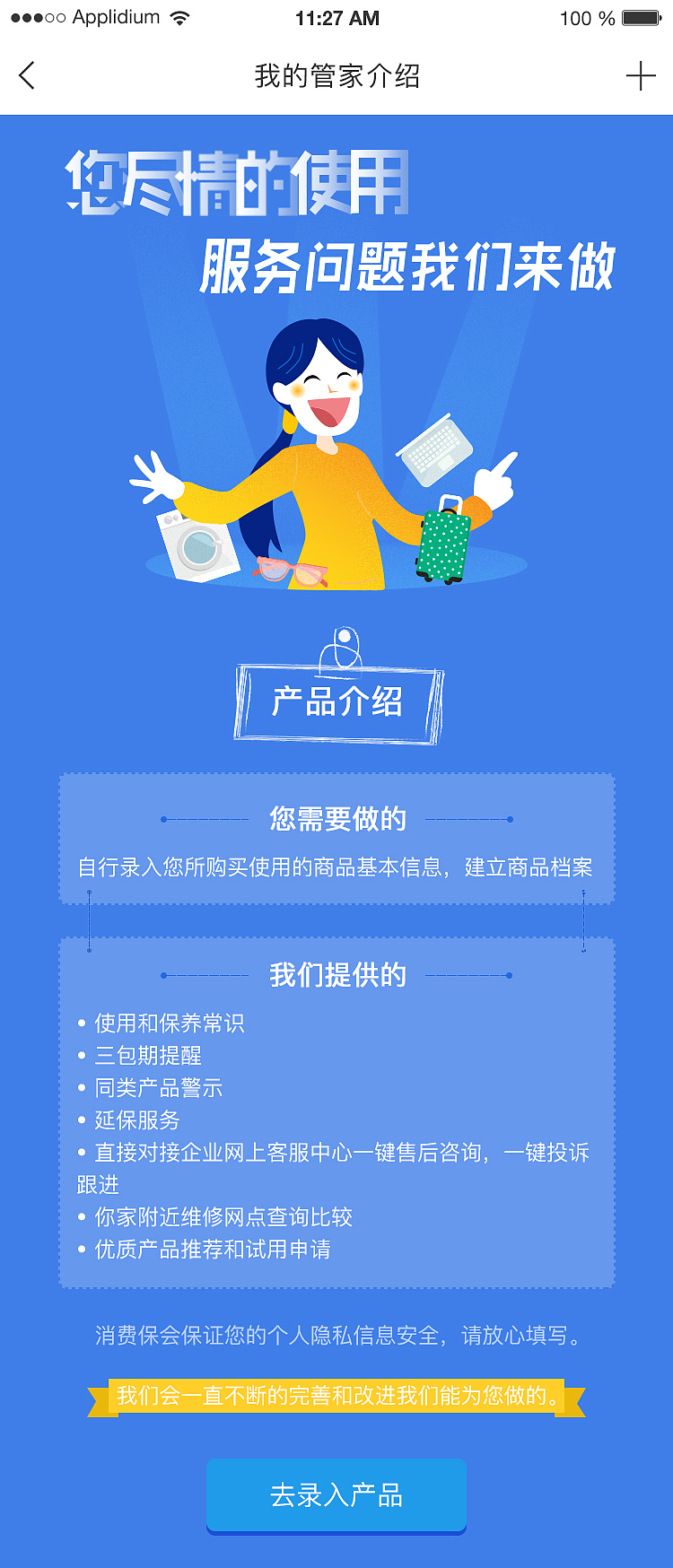Viewport: 673px width, 1568px height.
Task: Open the plus icon in navigation bar
Action: [x=641, y=75]
